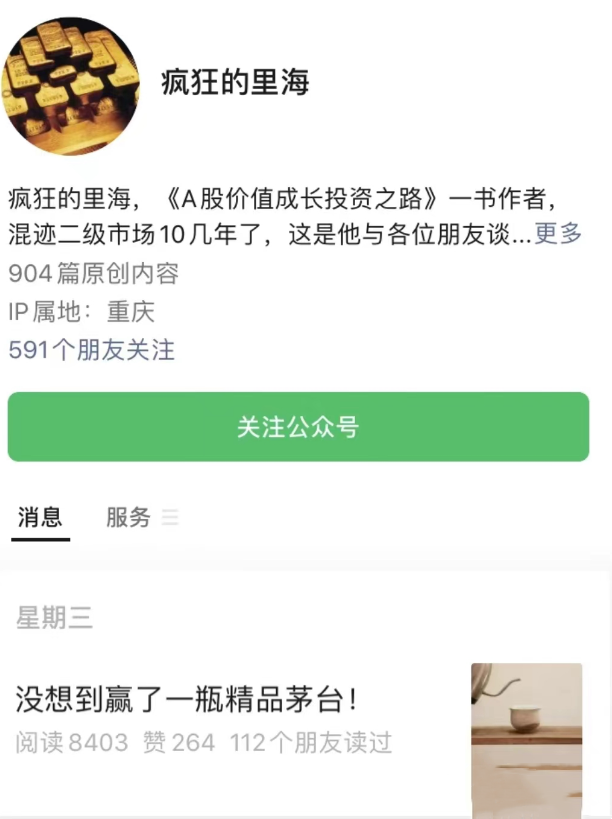Open the 疯狂的里海 profile avatar
The height and width of the screenshot is (819, 612).
(72, 86)
